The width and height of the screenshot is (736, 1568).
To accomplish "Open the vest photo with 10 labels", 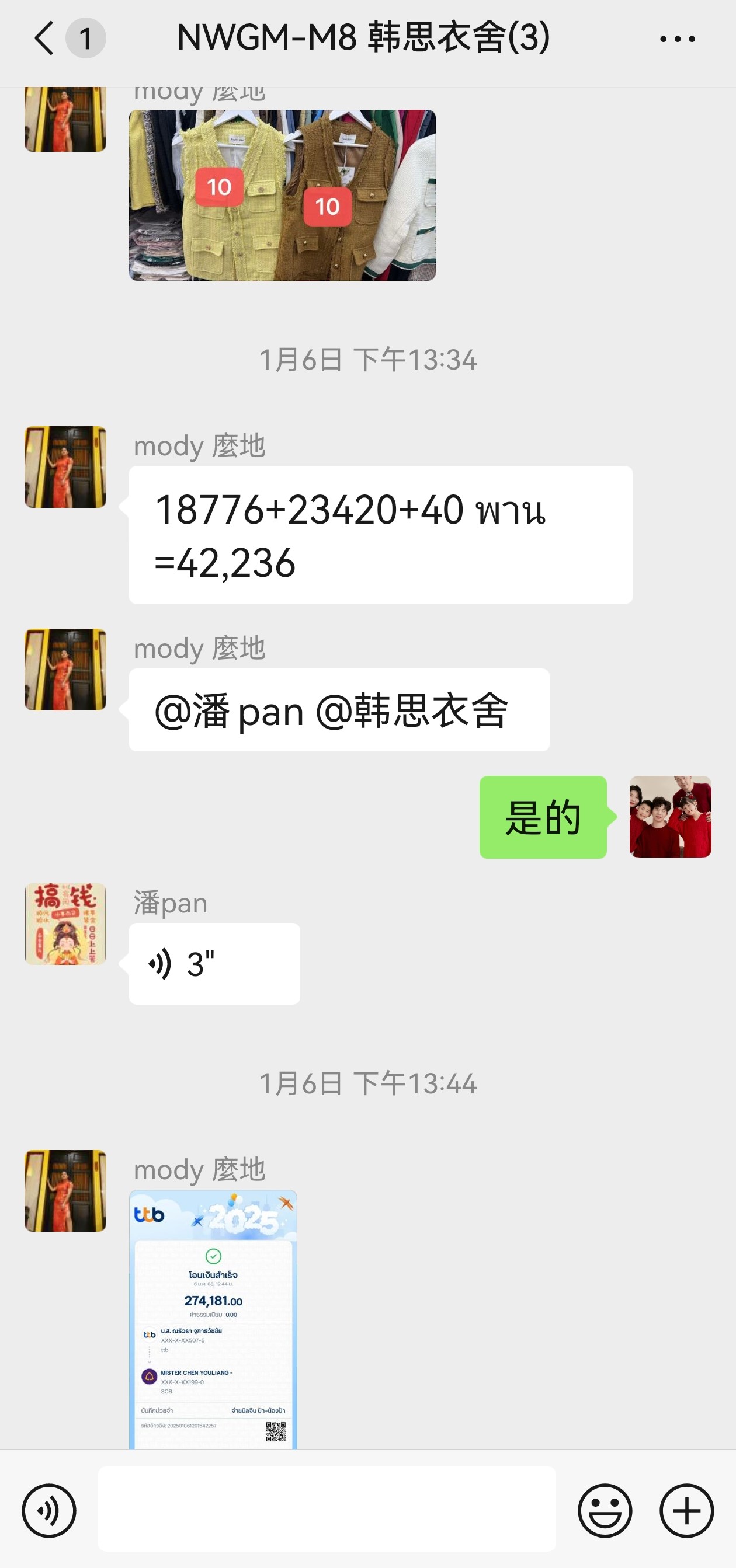I will click(x=282, y=195).
